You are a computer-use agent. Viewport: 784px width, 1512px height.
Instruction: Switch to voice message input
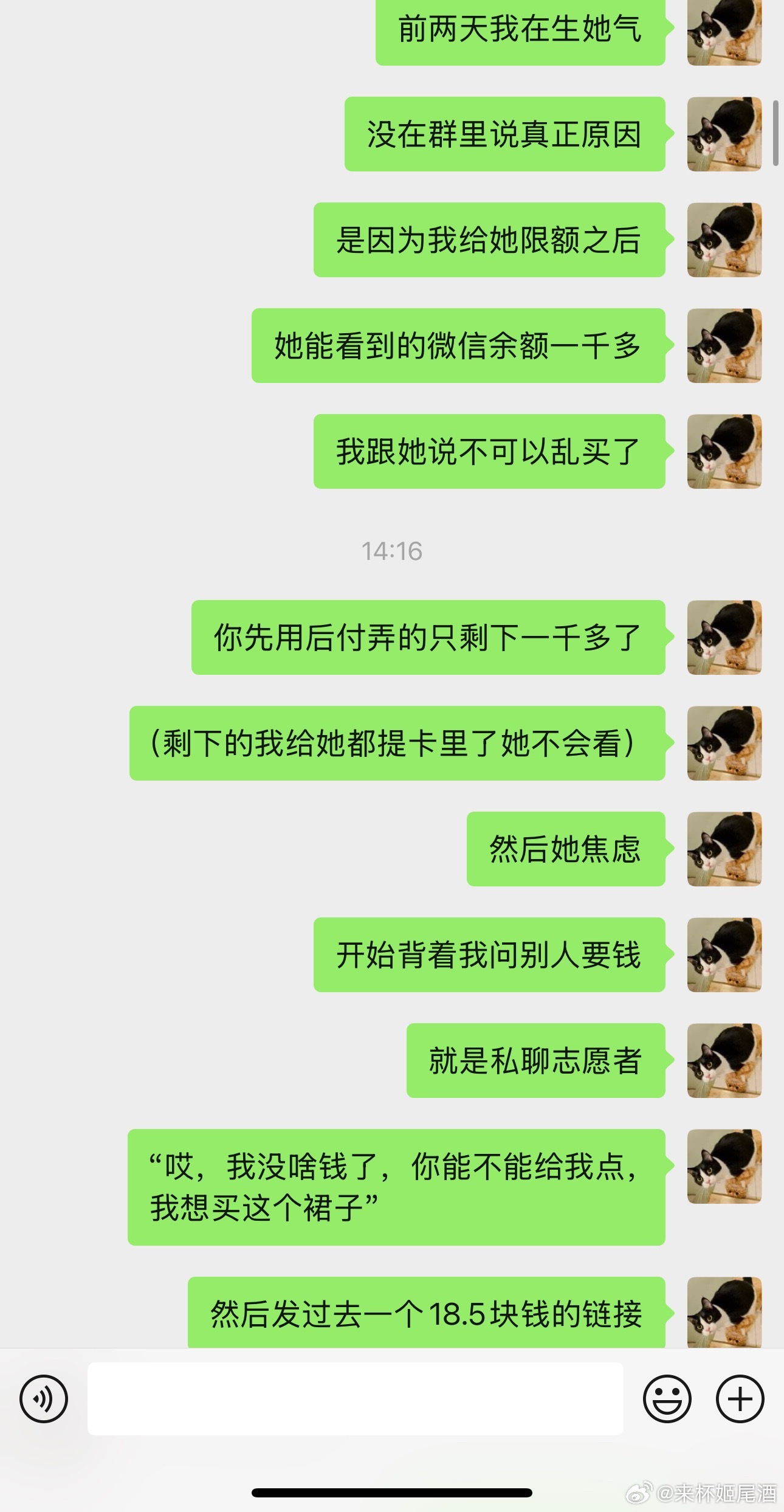point(44,1398)
